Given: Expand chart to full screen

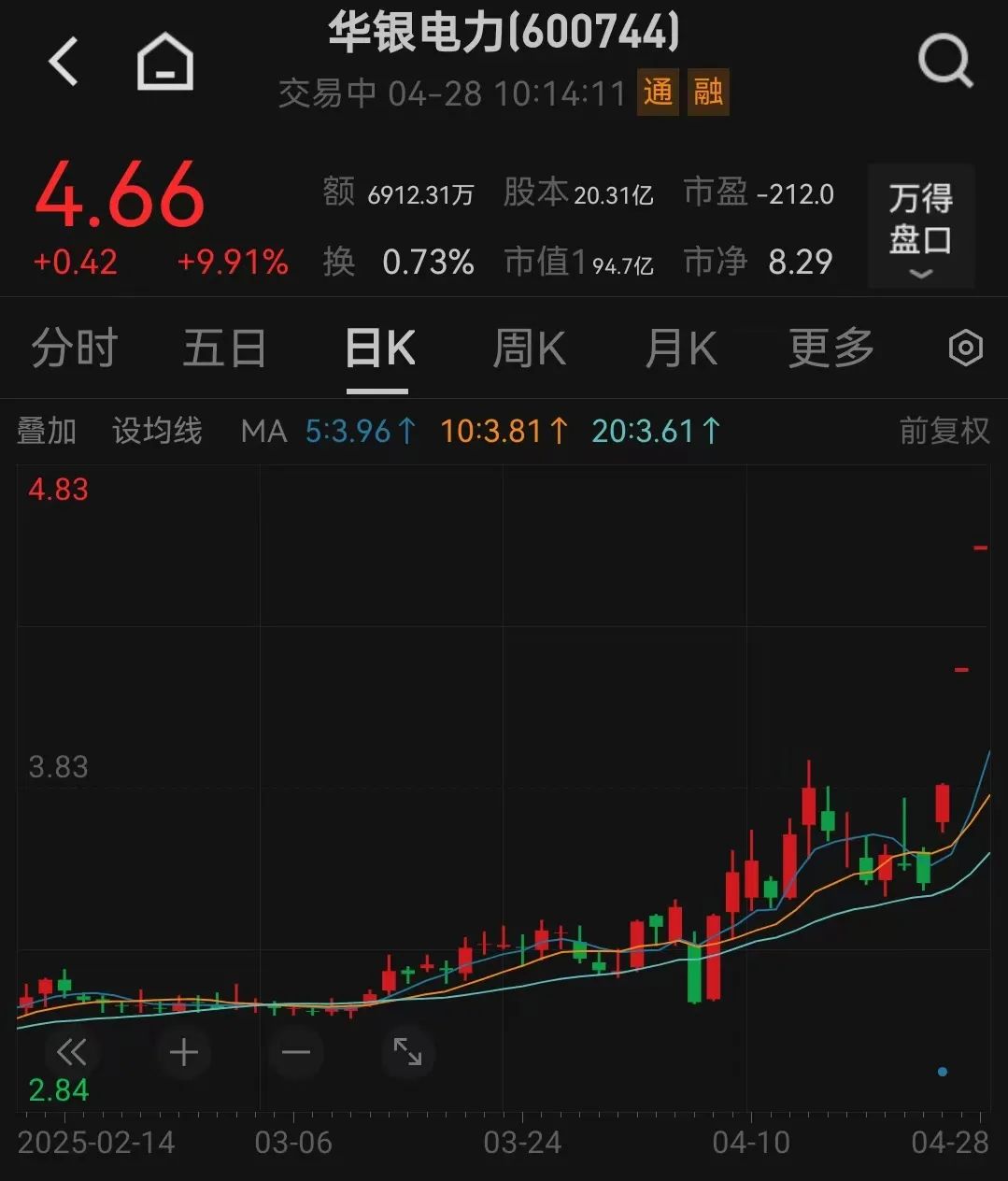Looking at the screenshot, I should point(408,1052).
